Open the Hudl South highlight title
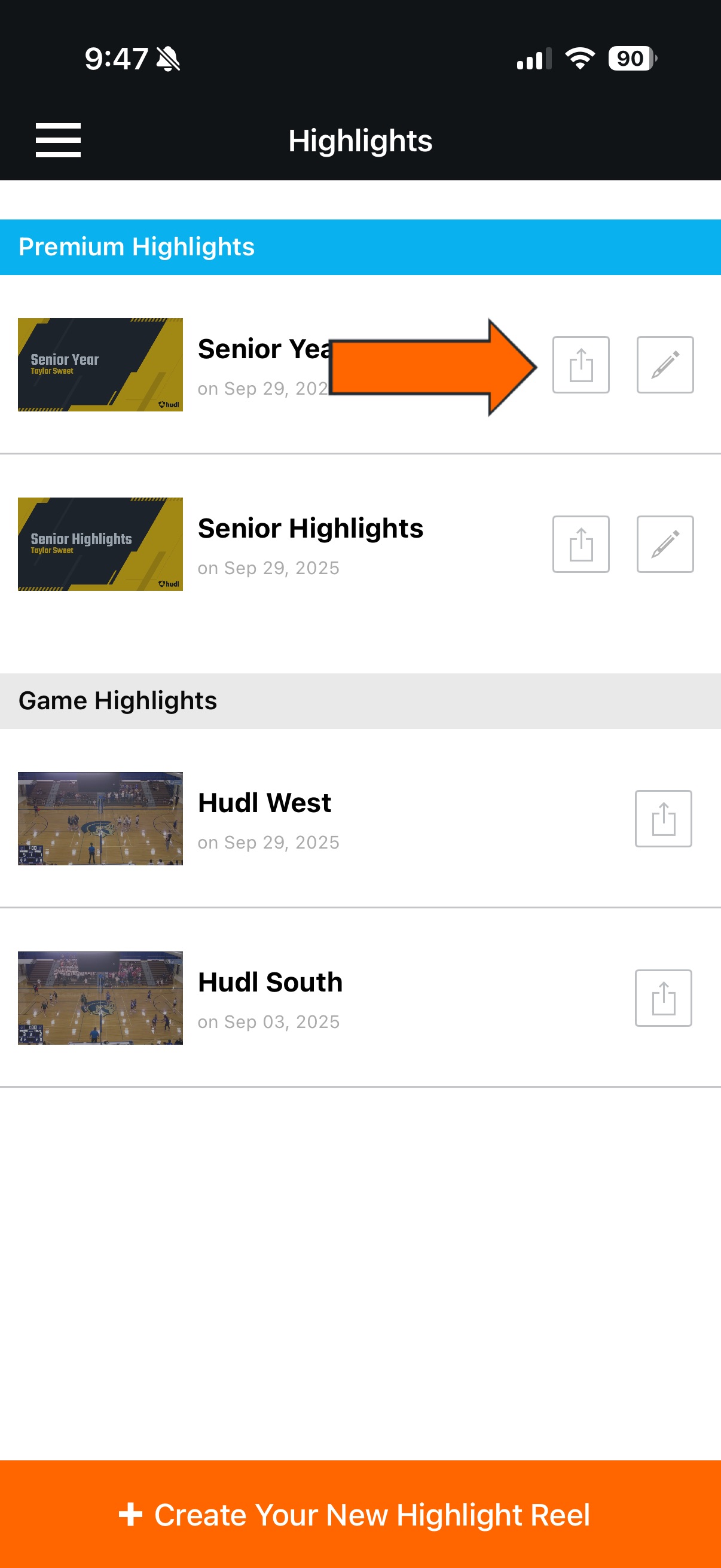The width and height of the screenshot is (721, 1568). click(x=271, y=981)
